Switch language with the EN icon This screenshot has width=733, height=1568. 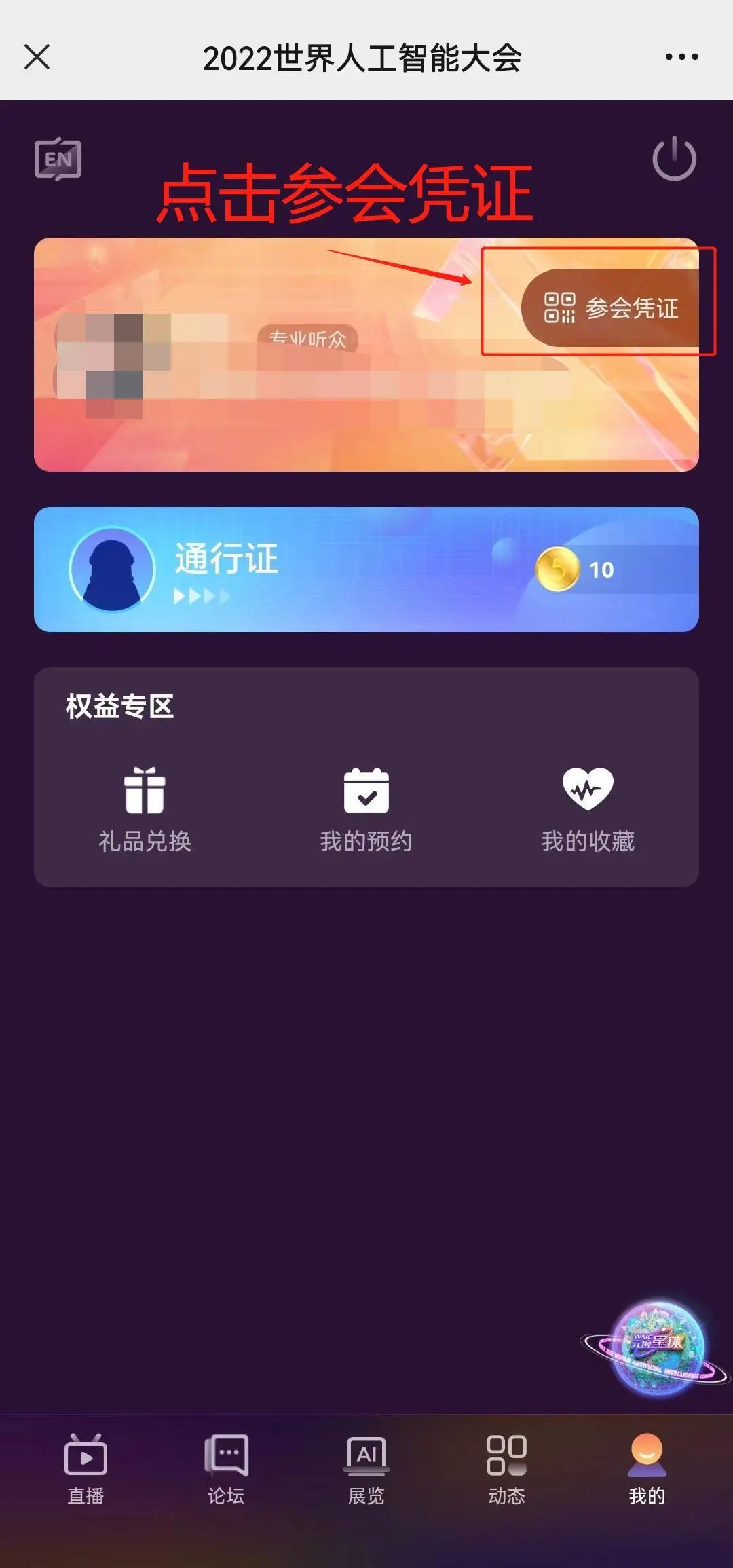(x=58, y=160)
